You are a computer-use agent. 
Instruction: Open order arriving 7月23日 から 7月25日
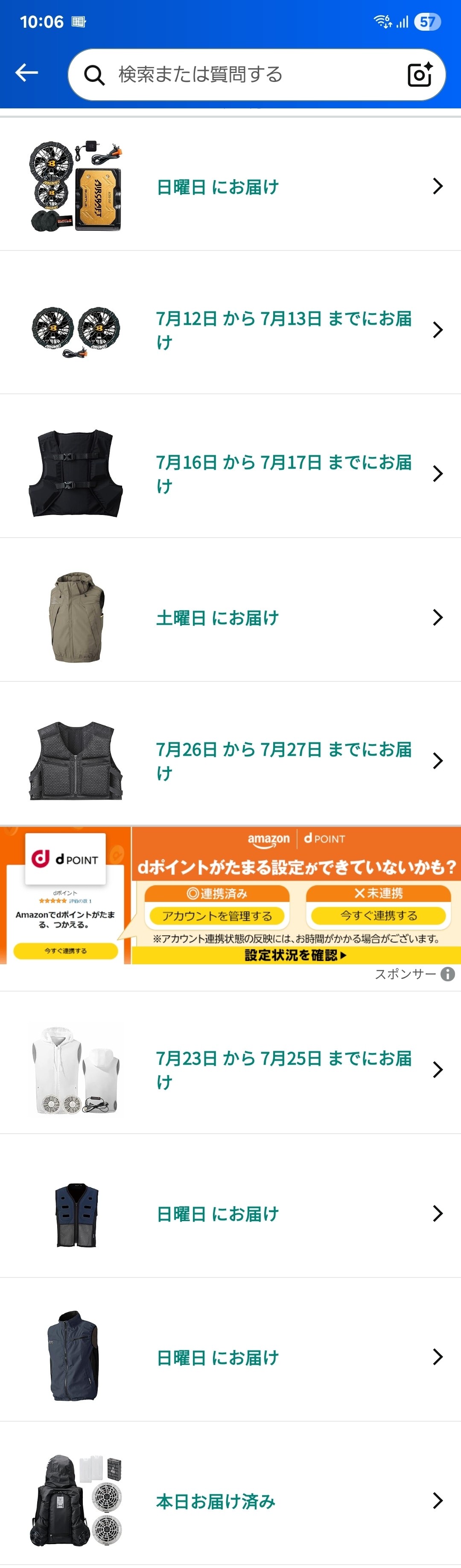point(230,1070)
